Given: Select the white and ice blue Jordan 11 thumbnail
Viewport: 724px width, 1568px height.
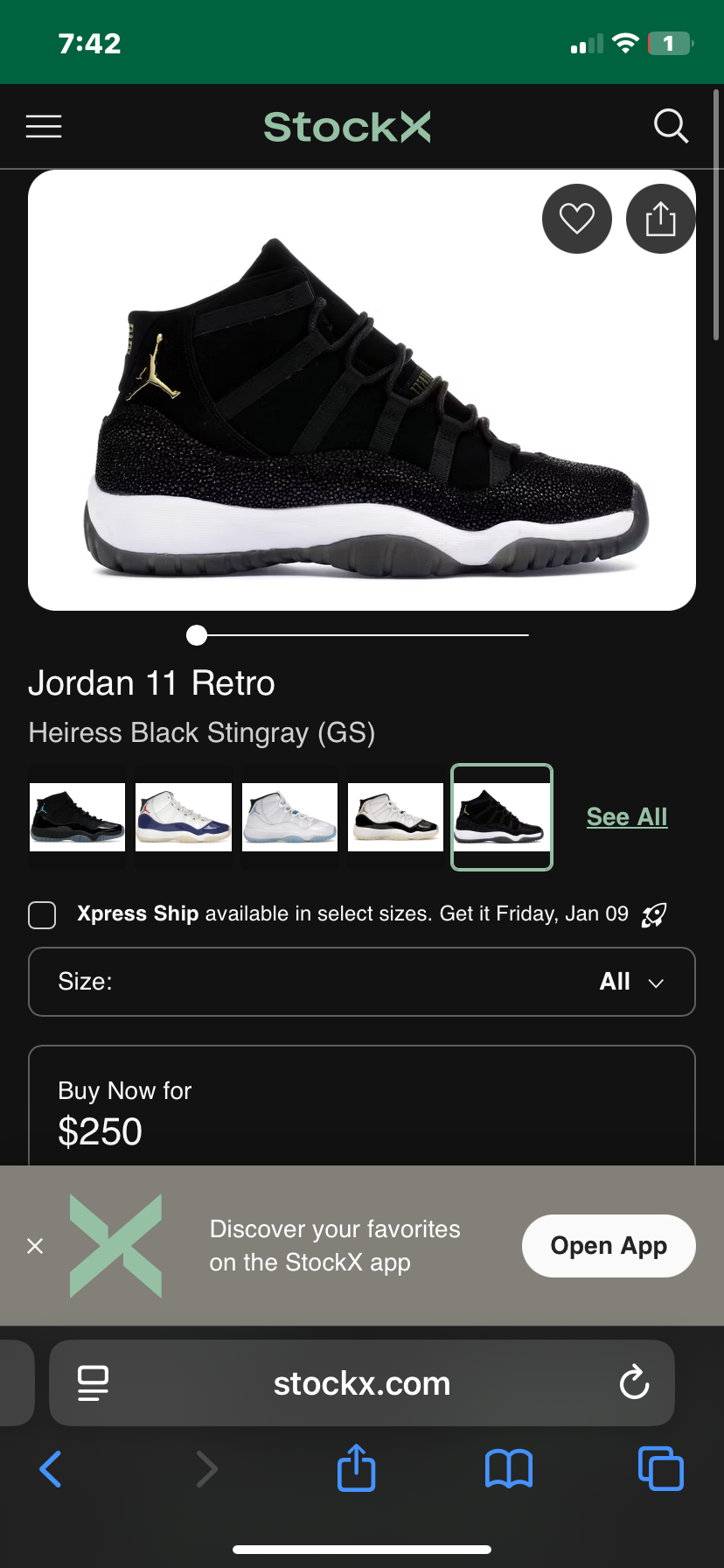Looking at the screenshot, I should pyautogui.click(x=289, y=817).
